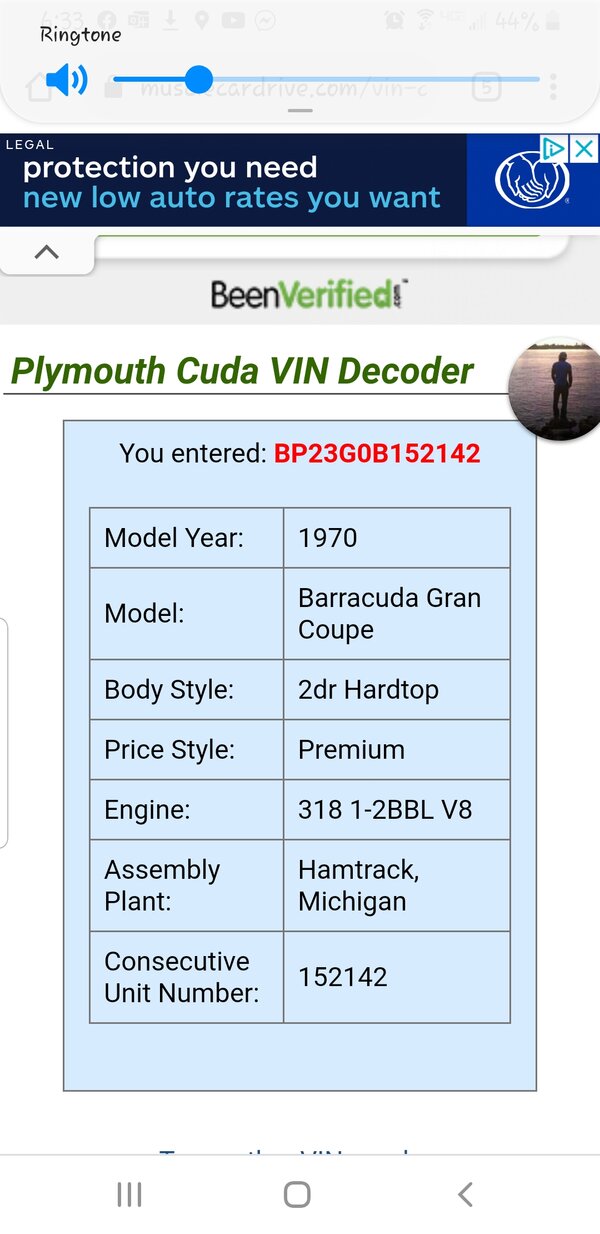600x1234 pixels.
Task: Go to the home screen
Action: point(297,1194)
